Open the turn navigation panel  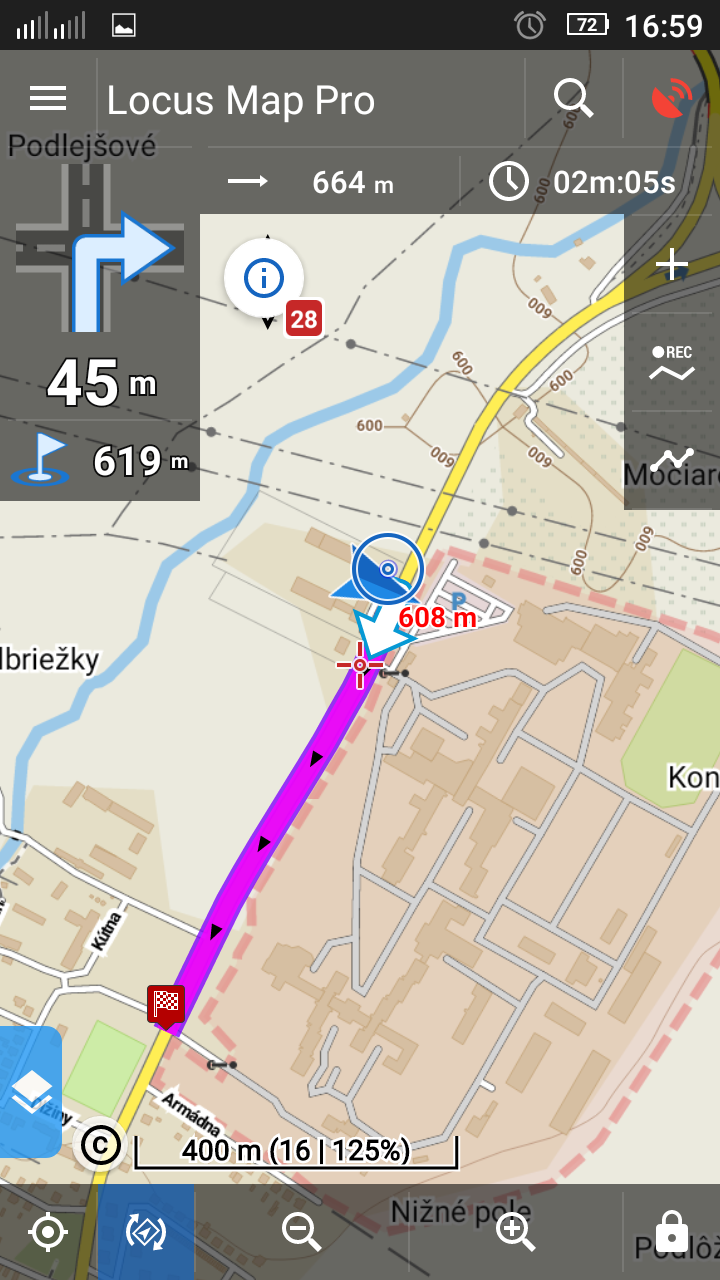pos(100,330)
